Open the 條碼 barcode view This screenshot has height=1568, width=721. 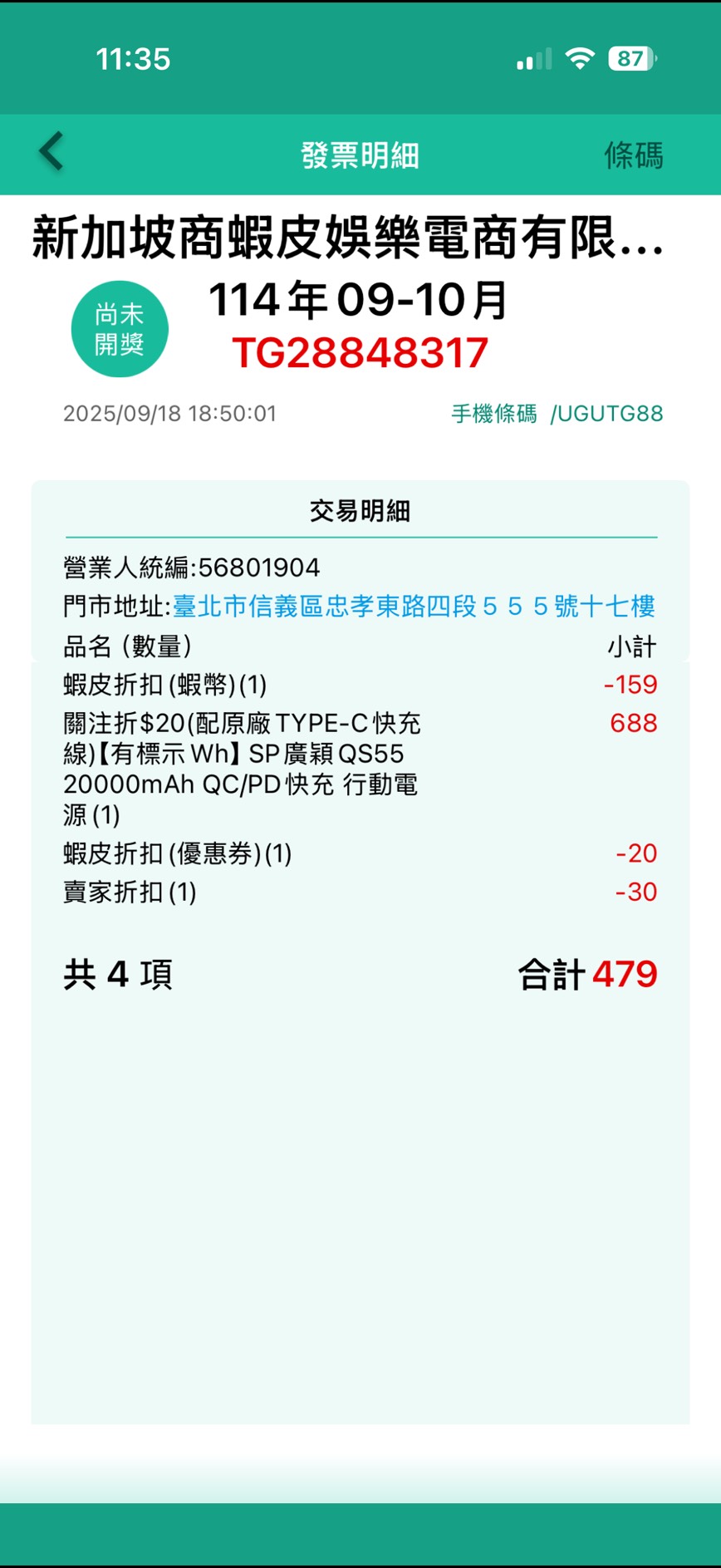[x=633, y=155]
